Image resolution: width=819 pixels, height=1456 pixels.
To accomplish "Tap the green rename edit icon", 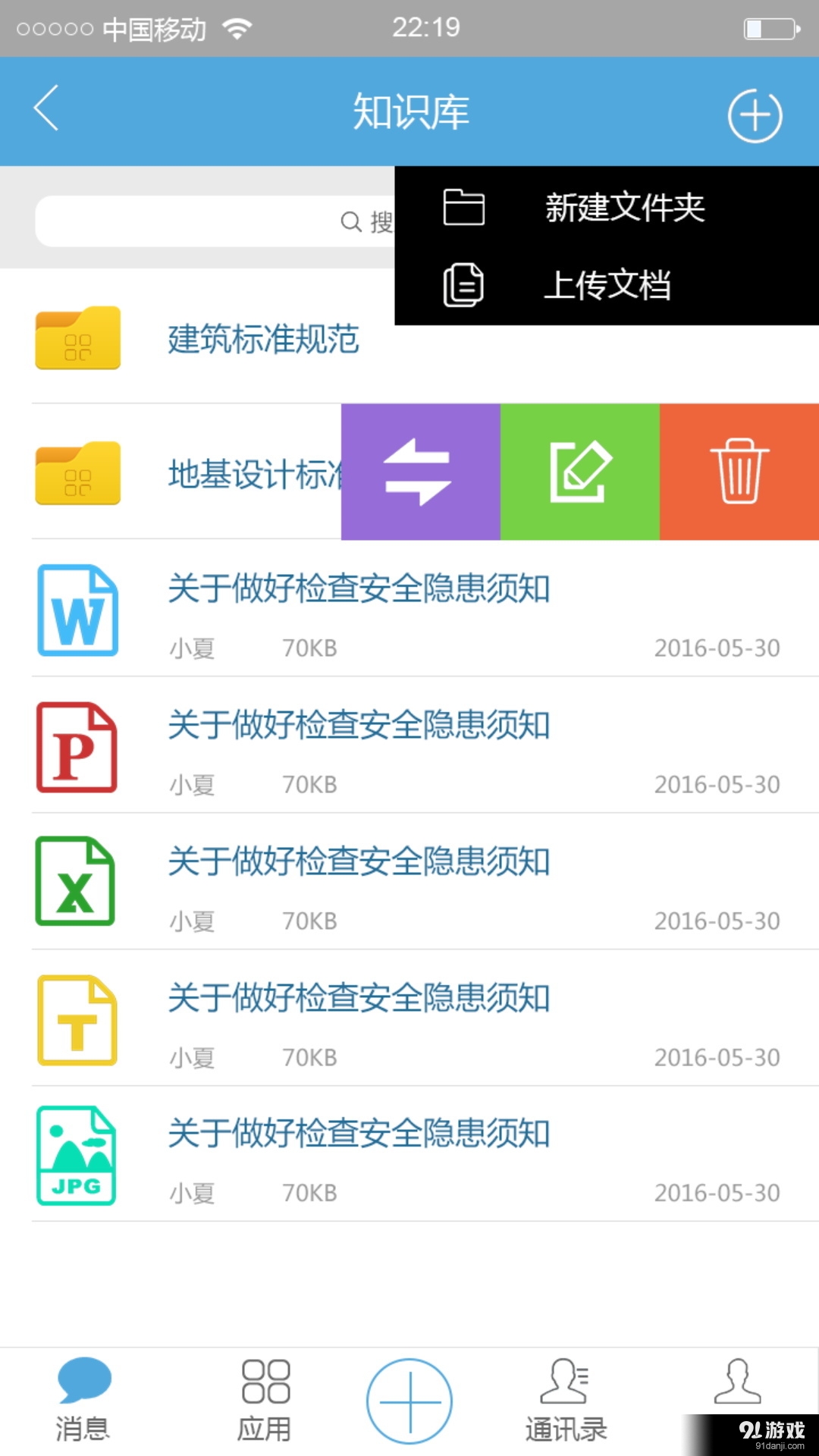I will point(580,470).
